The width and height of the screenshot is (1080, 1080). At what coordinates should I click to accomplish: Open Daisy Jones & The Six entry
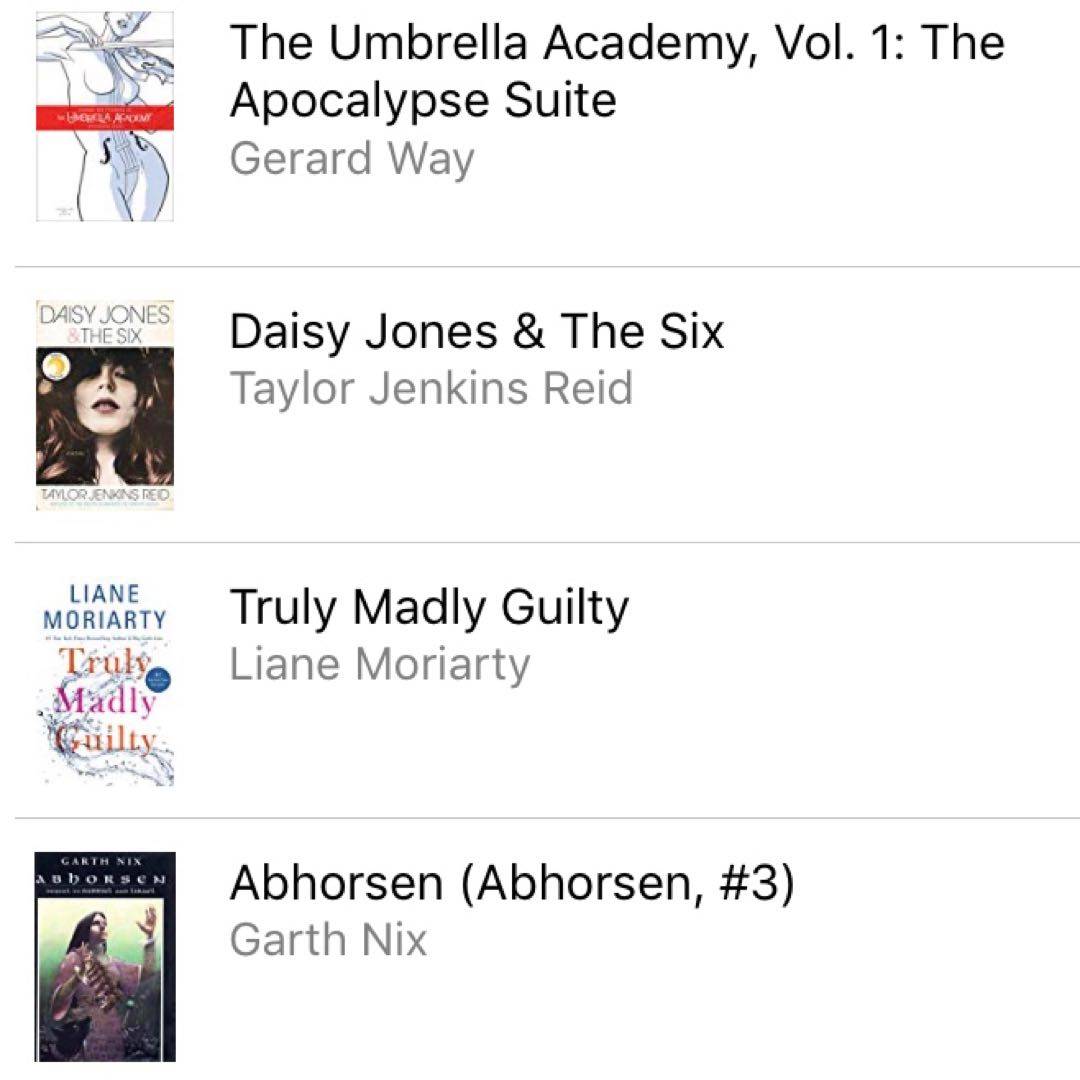477,332
